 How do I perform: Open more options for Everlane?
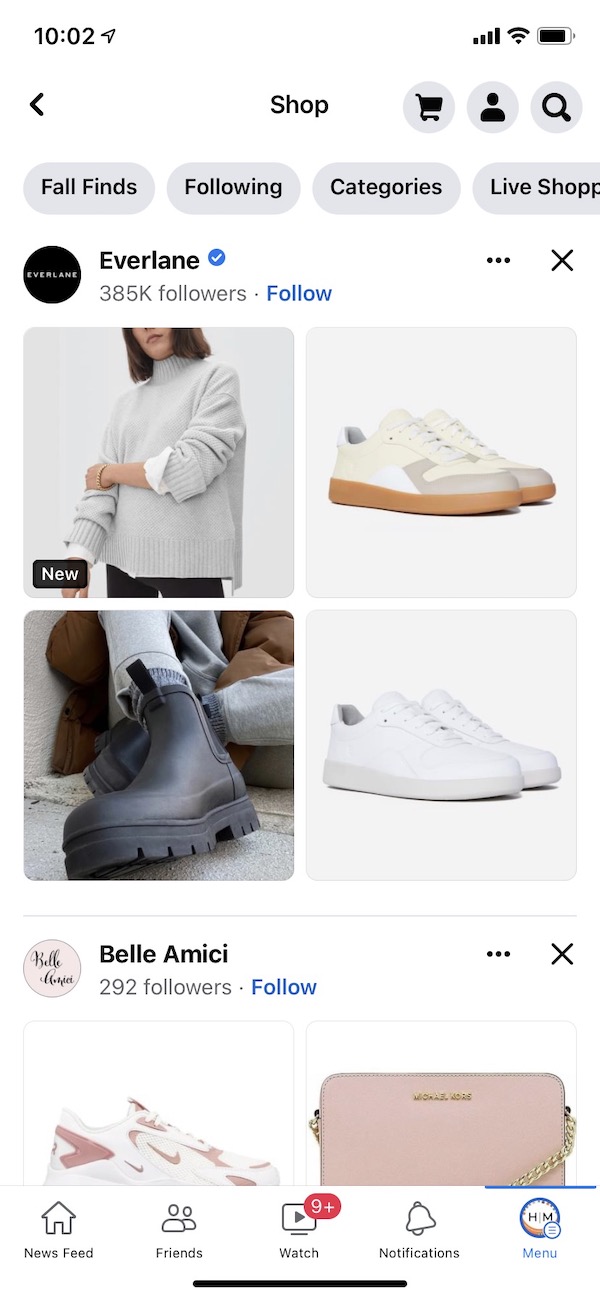tap(498, 261)
